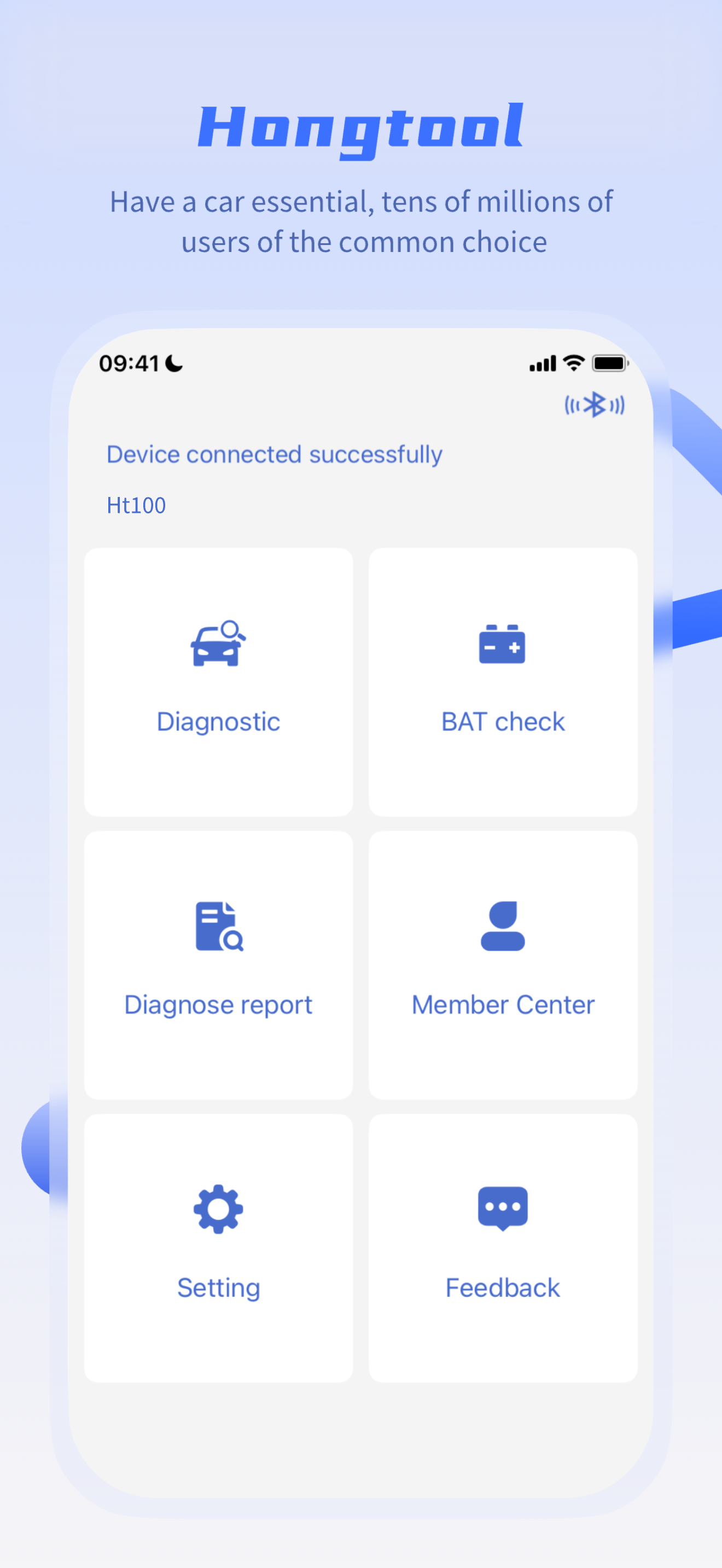Open the Diagnostic car scan icon
The image size is (722, 1568).
coord(218,644)
